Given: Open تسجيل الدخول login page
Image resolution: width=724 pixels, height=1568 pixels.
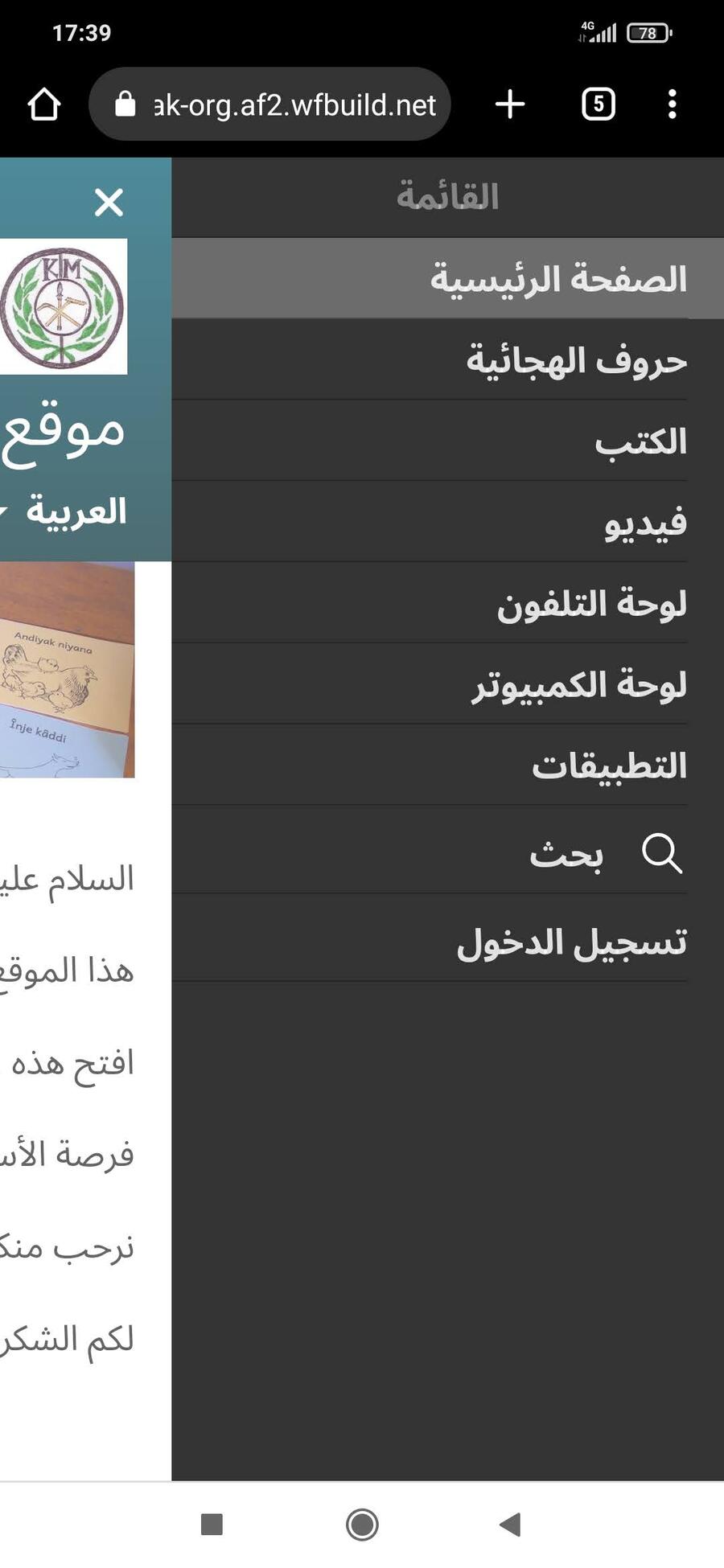Looking at the screenshot, I should 572,942.
